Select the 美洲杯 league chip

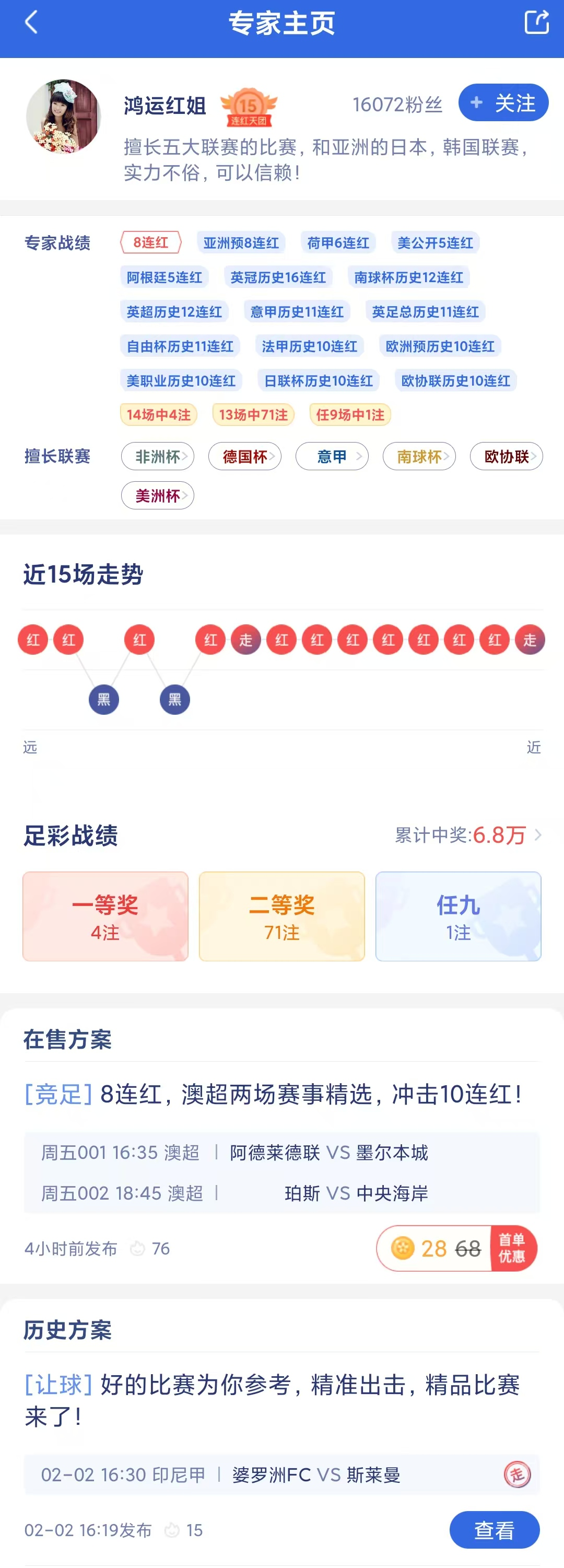pyautogui.click(x=158, y=495)
